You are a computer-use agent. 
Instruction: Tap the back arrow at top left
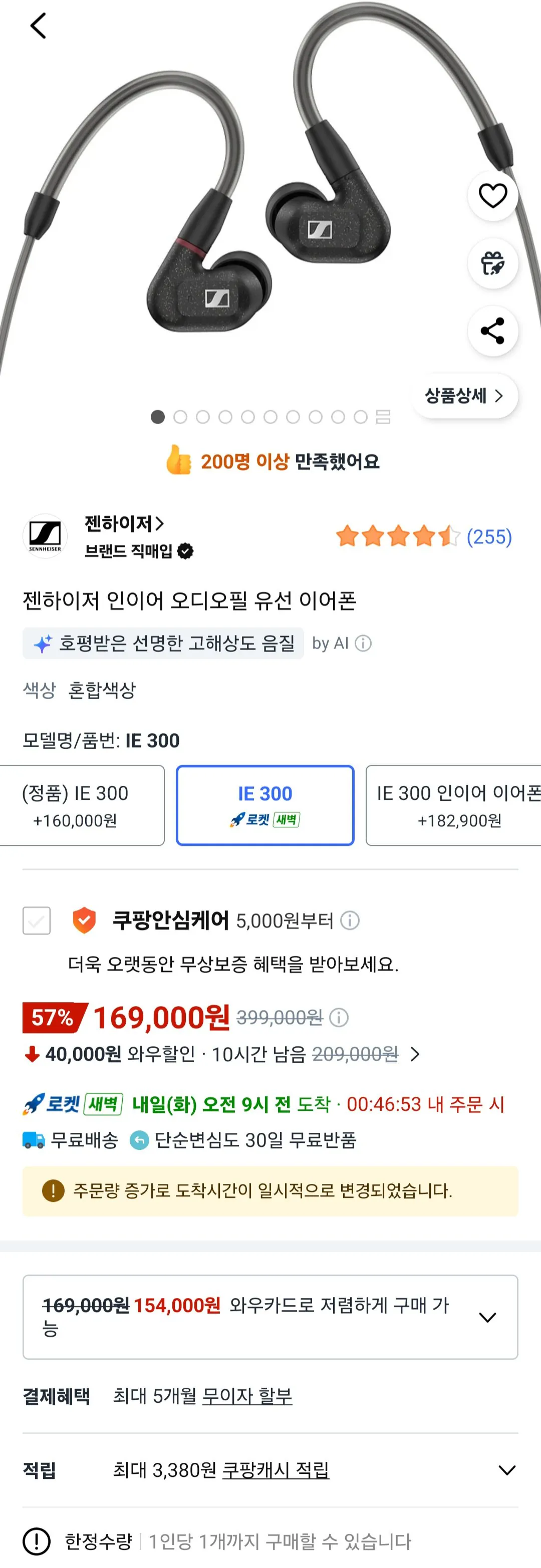pos(39,26)
